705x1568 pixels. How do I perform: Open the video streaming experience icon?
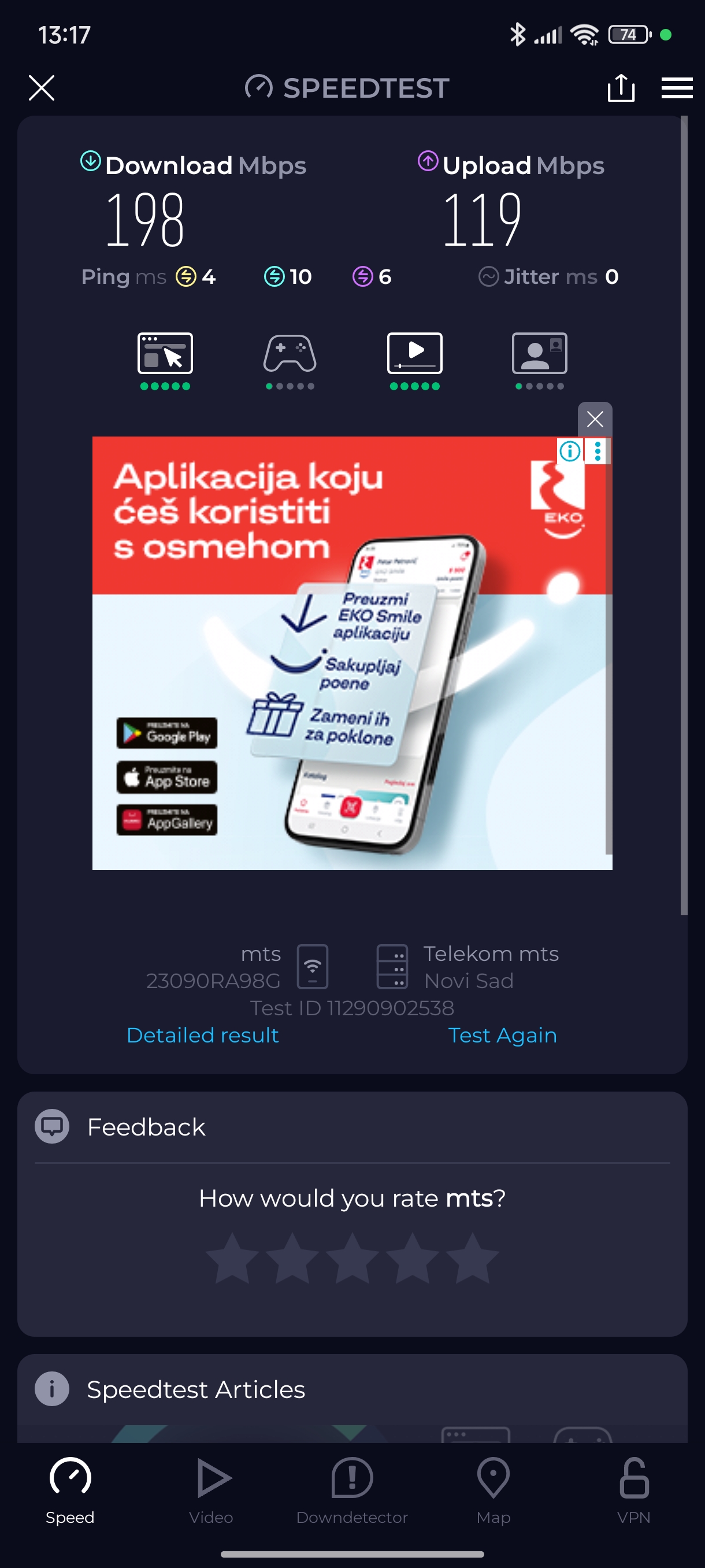(414, 354)
